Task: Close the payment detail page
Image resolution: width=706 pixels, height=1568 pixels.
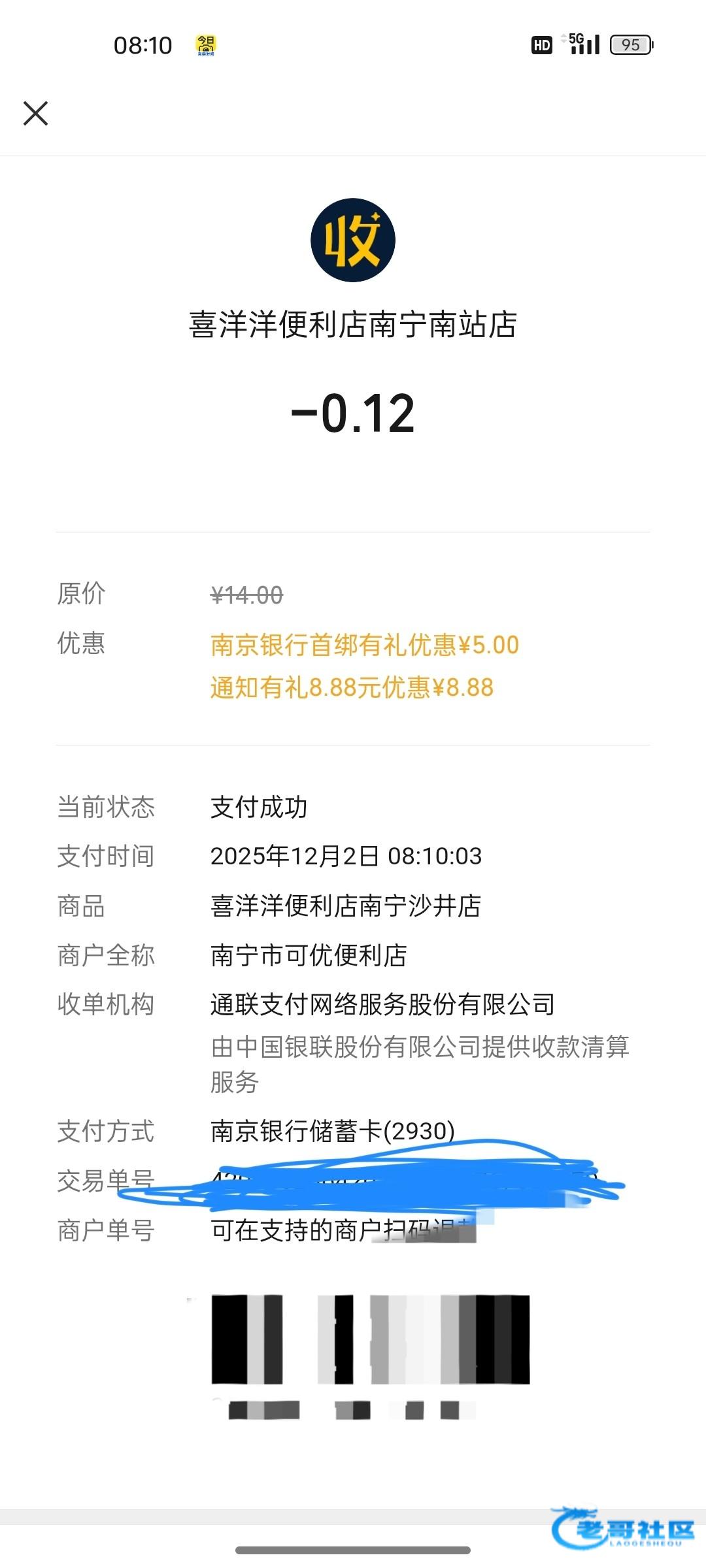Action: coord(35,113)
